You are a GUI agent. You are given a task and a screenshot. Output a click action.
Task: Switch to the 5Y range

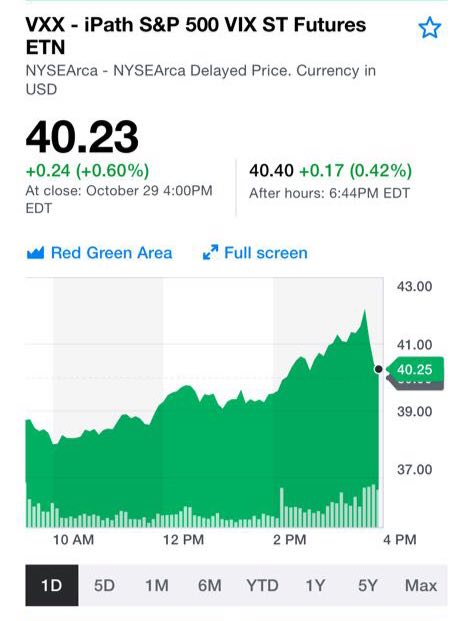tap(368, 585)
